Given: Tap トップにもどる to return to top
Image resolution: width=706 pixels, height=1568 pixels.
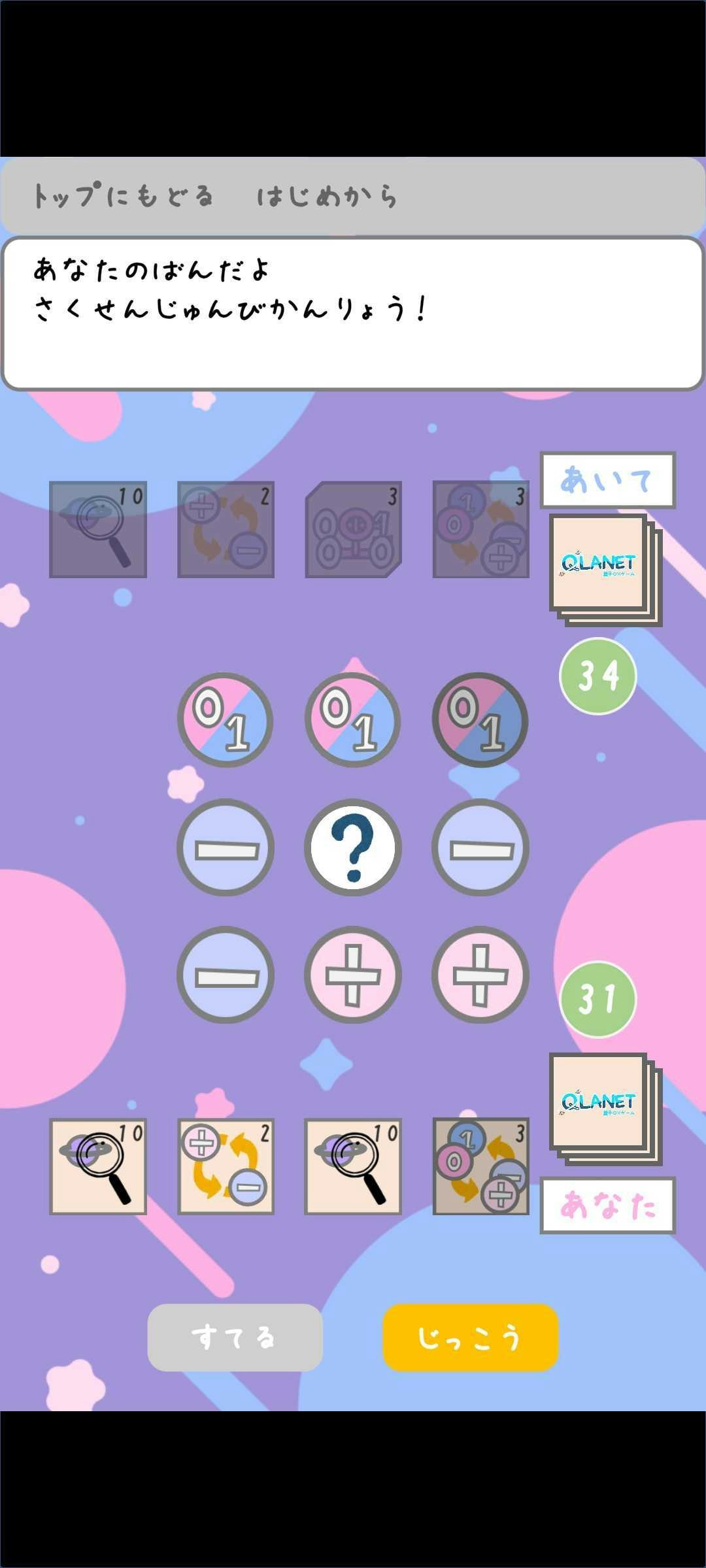Looking at the screenshot, I should (x=123, y=196).
